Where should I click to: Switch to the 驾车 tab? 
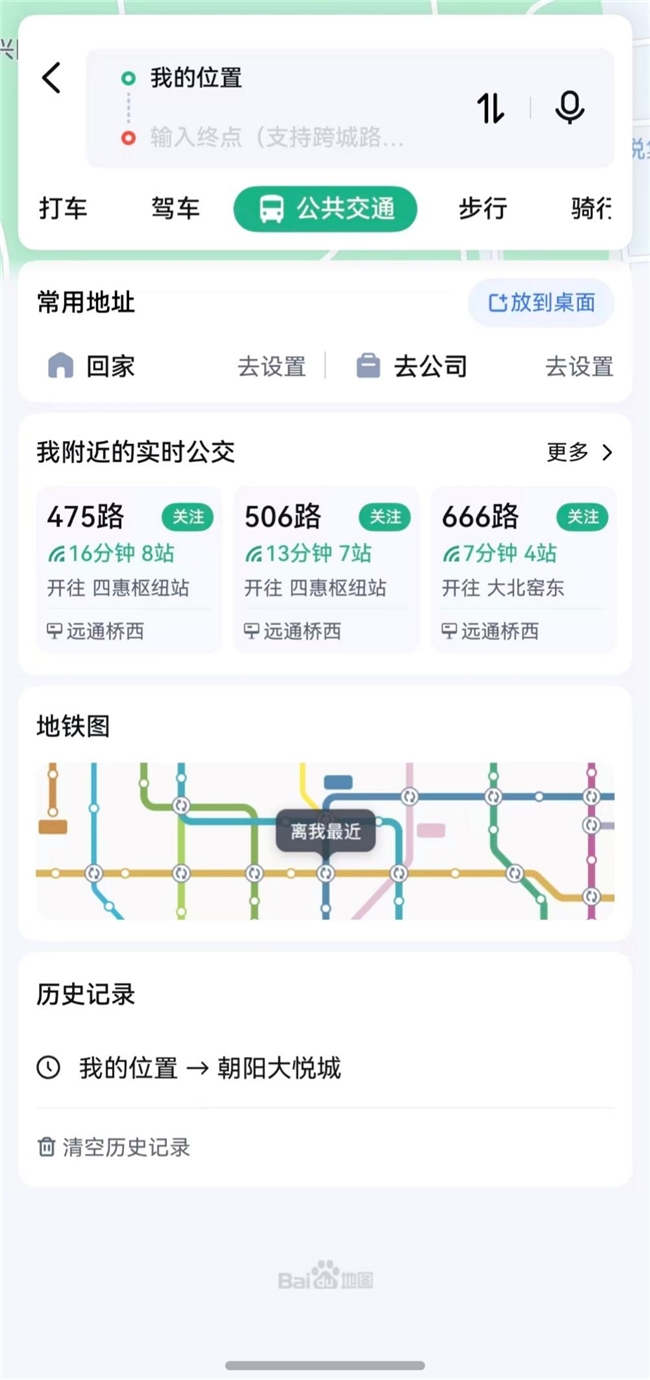[x=176, y=208]
